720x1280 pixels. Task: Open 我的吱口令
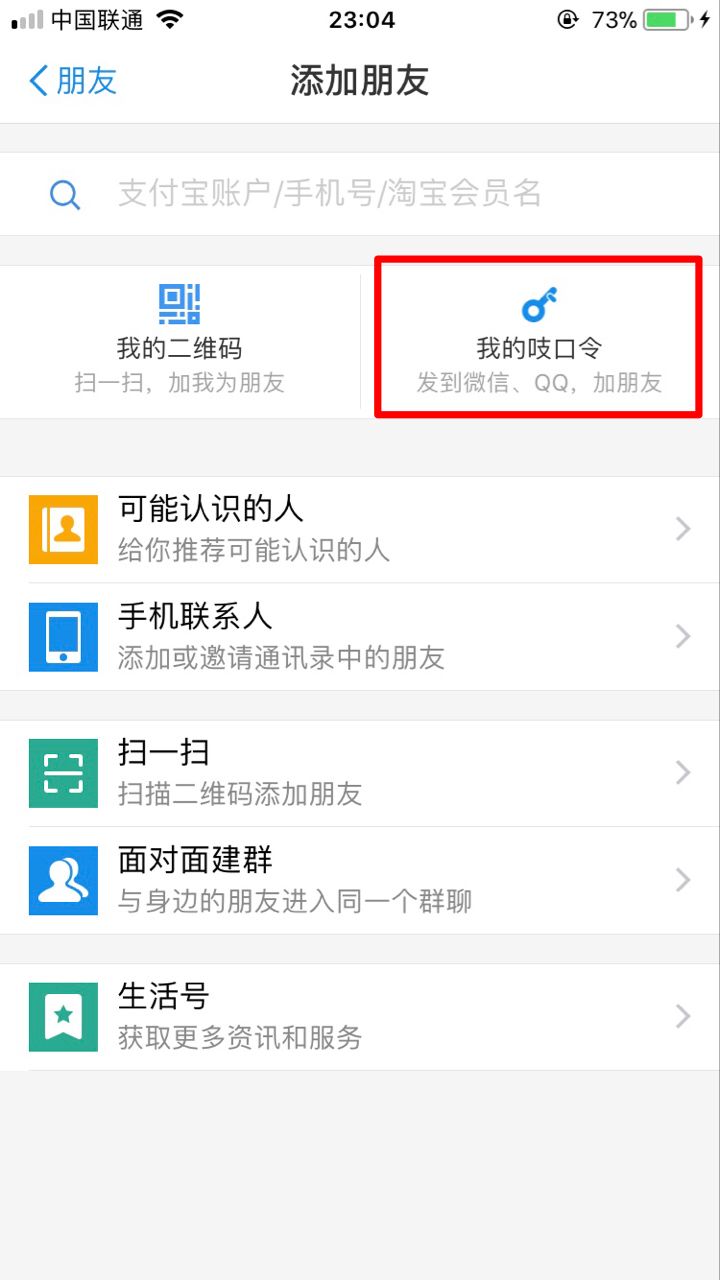539,341
